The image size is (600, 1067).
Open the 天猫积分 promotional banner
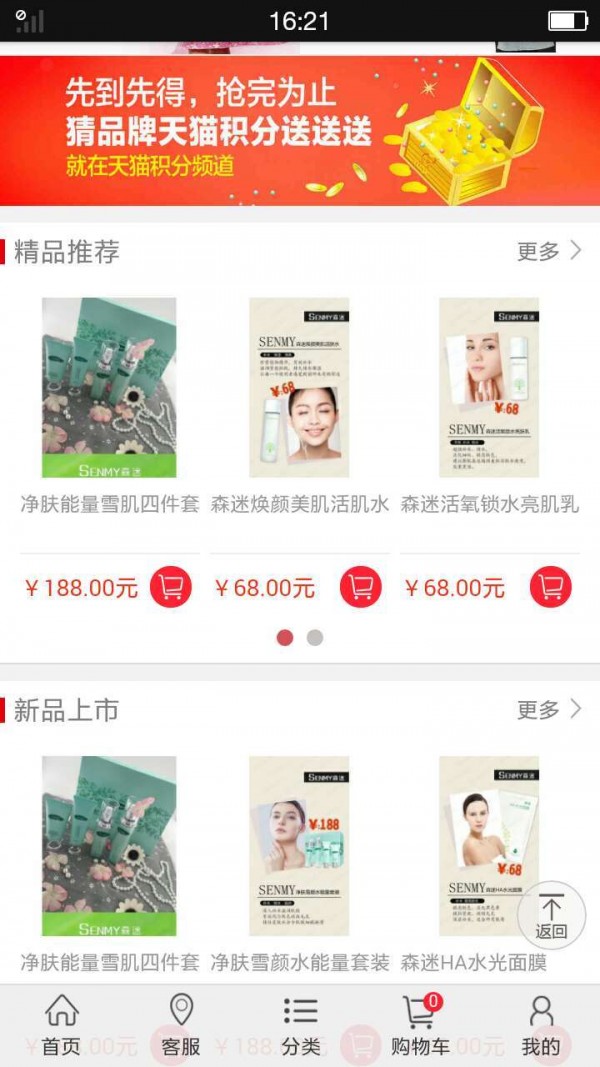pyautogui.click(x=300, y=130)
